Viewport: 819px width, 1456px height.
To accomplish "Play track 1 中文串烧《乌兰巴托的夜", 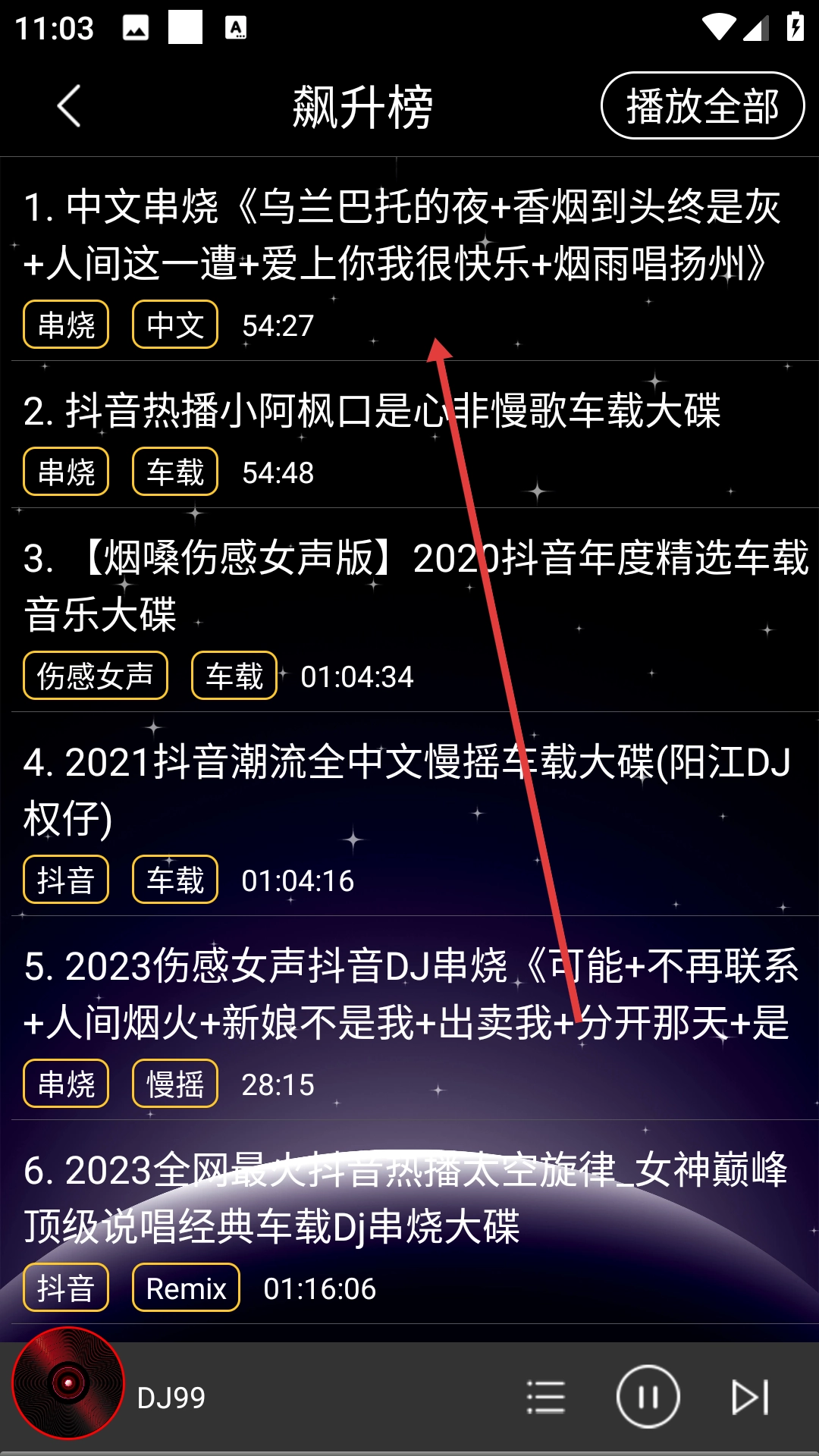I will point(402,235).
